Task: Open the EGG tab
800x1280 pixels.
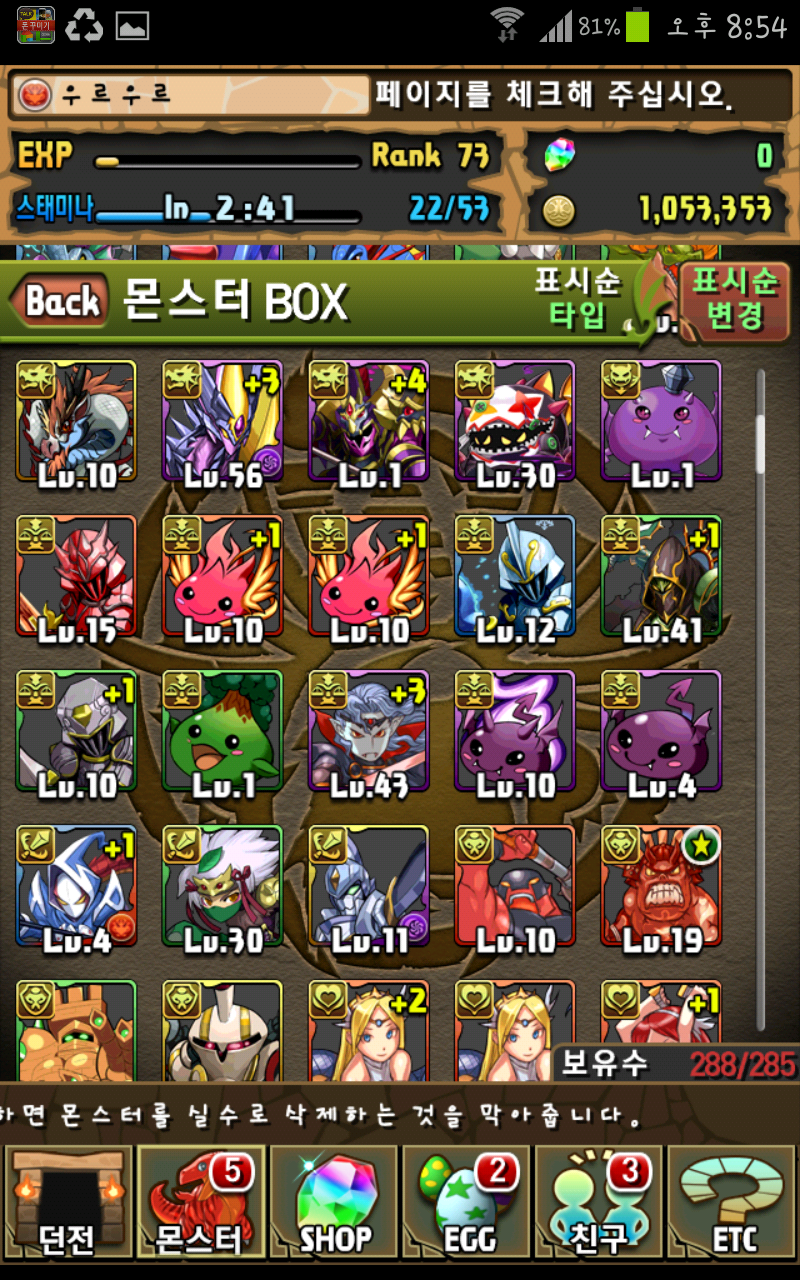Action: coord(467,1202)
